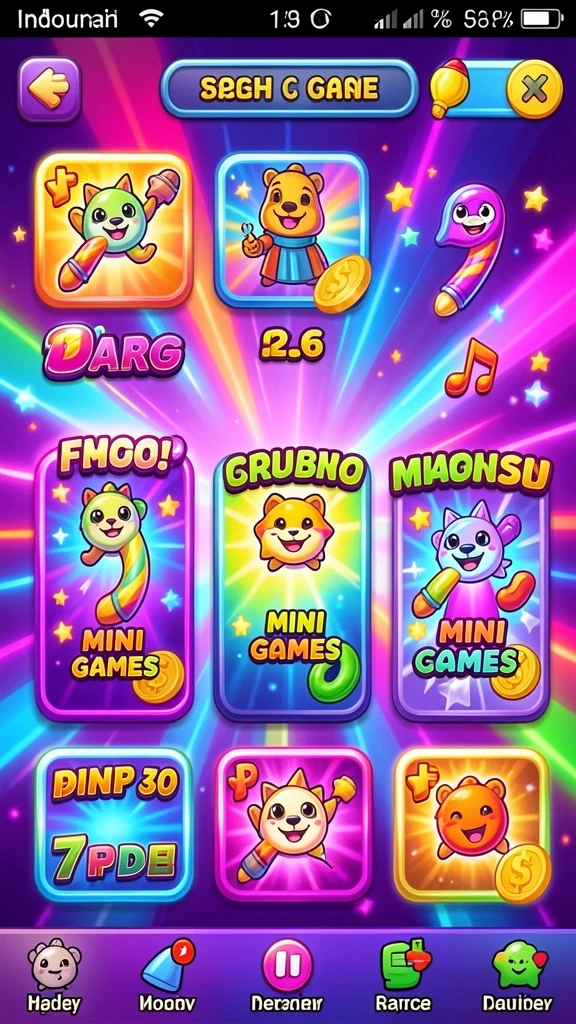Screen dimensions: 576x1024
Task: Open the green cat tile above DARG
Action: [113, 231]
